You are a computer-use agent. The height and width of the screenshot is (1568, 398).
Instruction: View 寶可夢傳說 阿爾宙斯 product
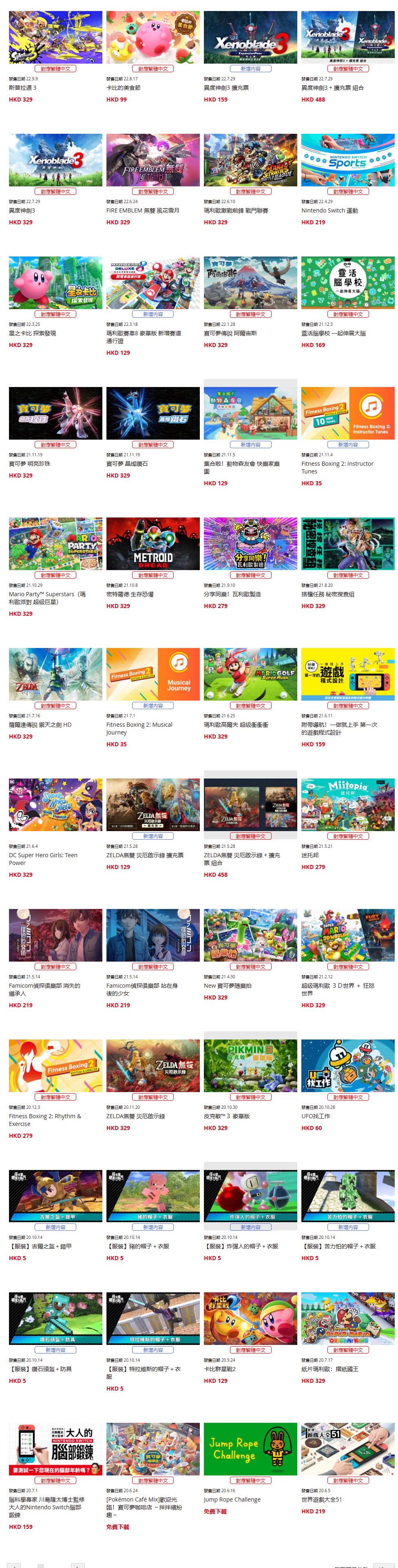250,283
